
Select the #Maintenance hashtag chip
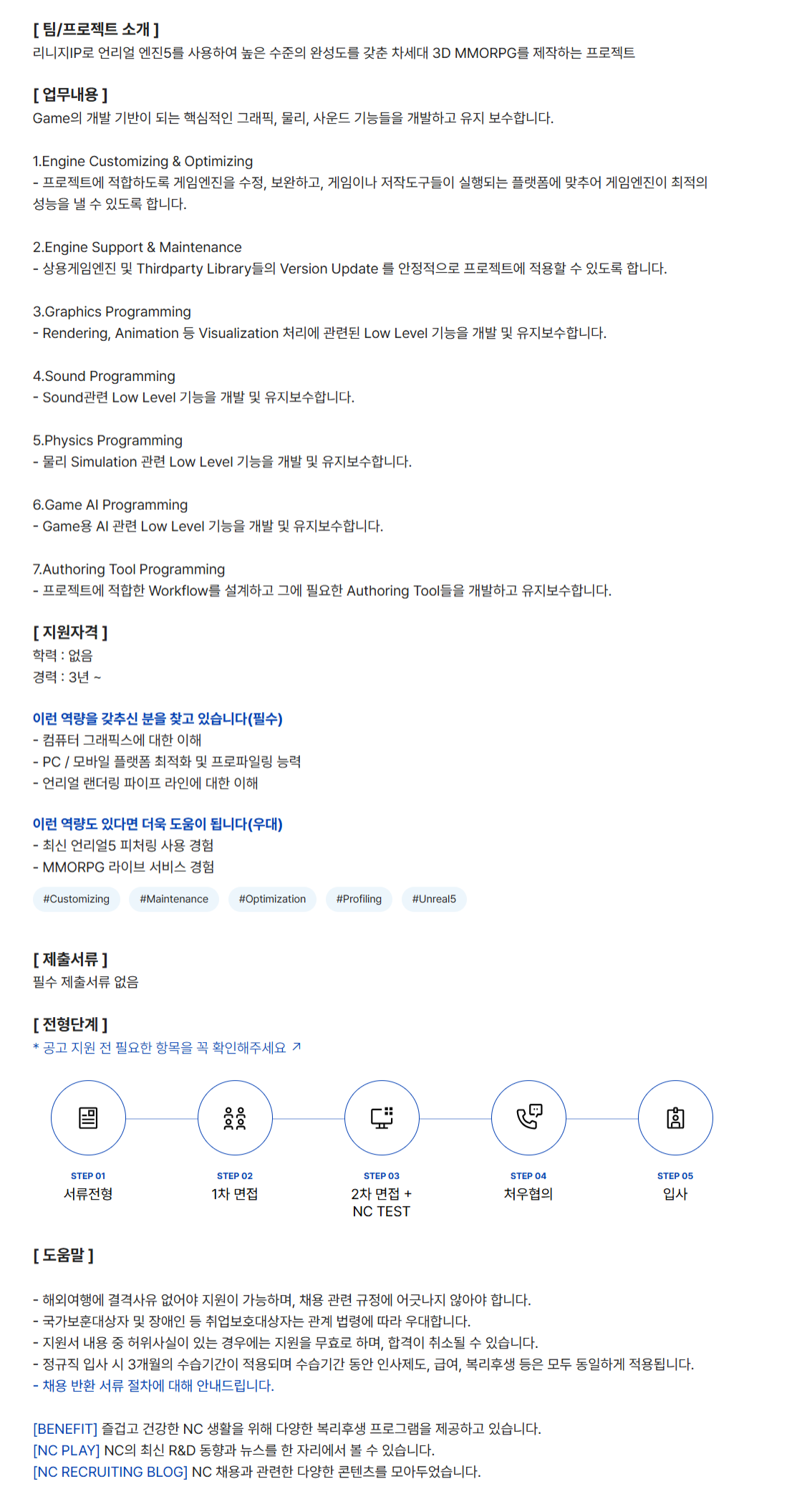174,899
